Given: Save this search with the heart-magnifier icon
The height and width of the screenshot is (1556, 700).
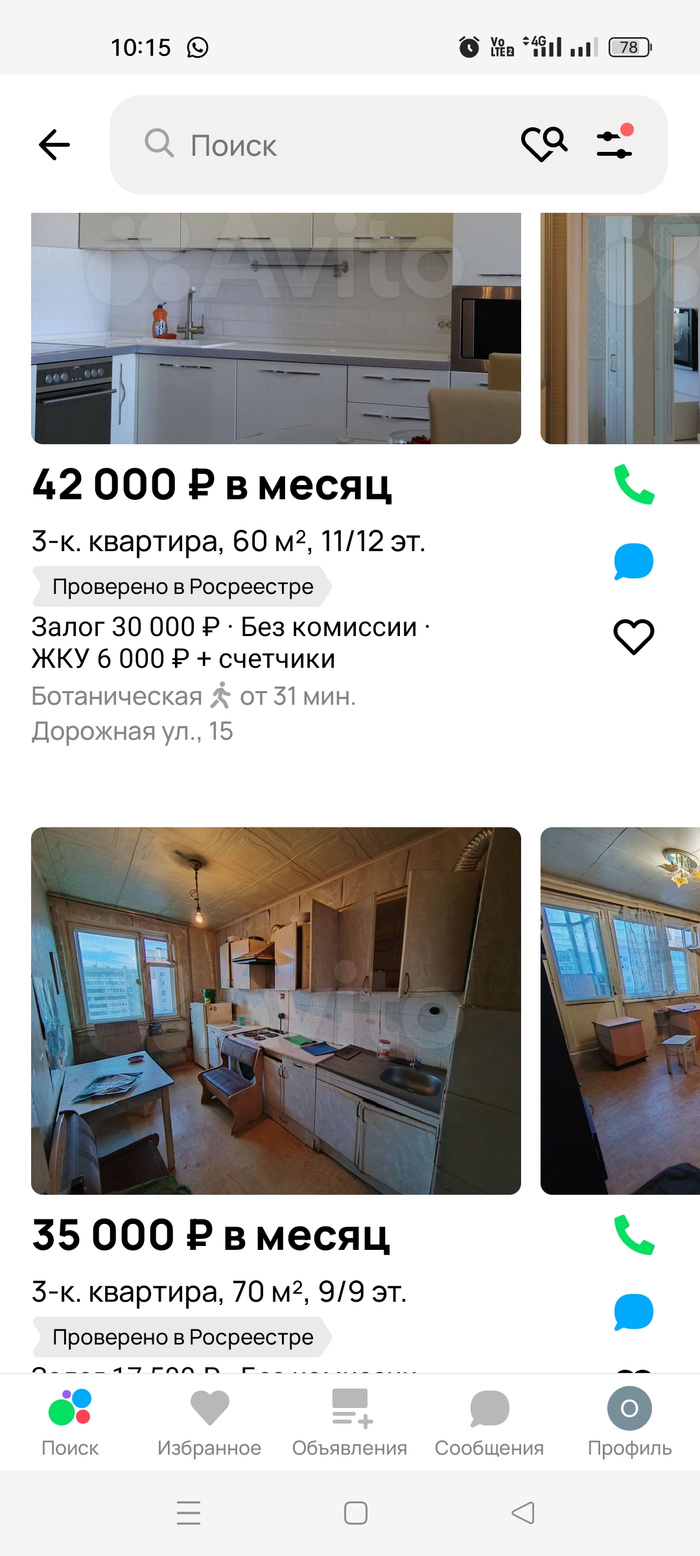Looking at the screenshot, I should point(544,144).
